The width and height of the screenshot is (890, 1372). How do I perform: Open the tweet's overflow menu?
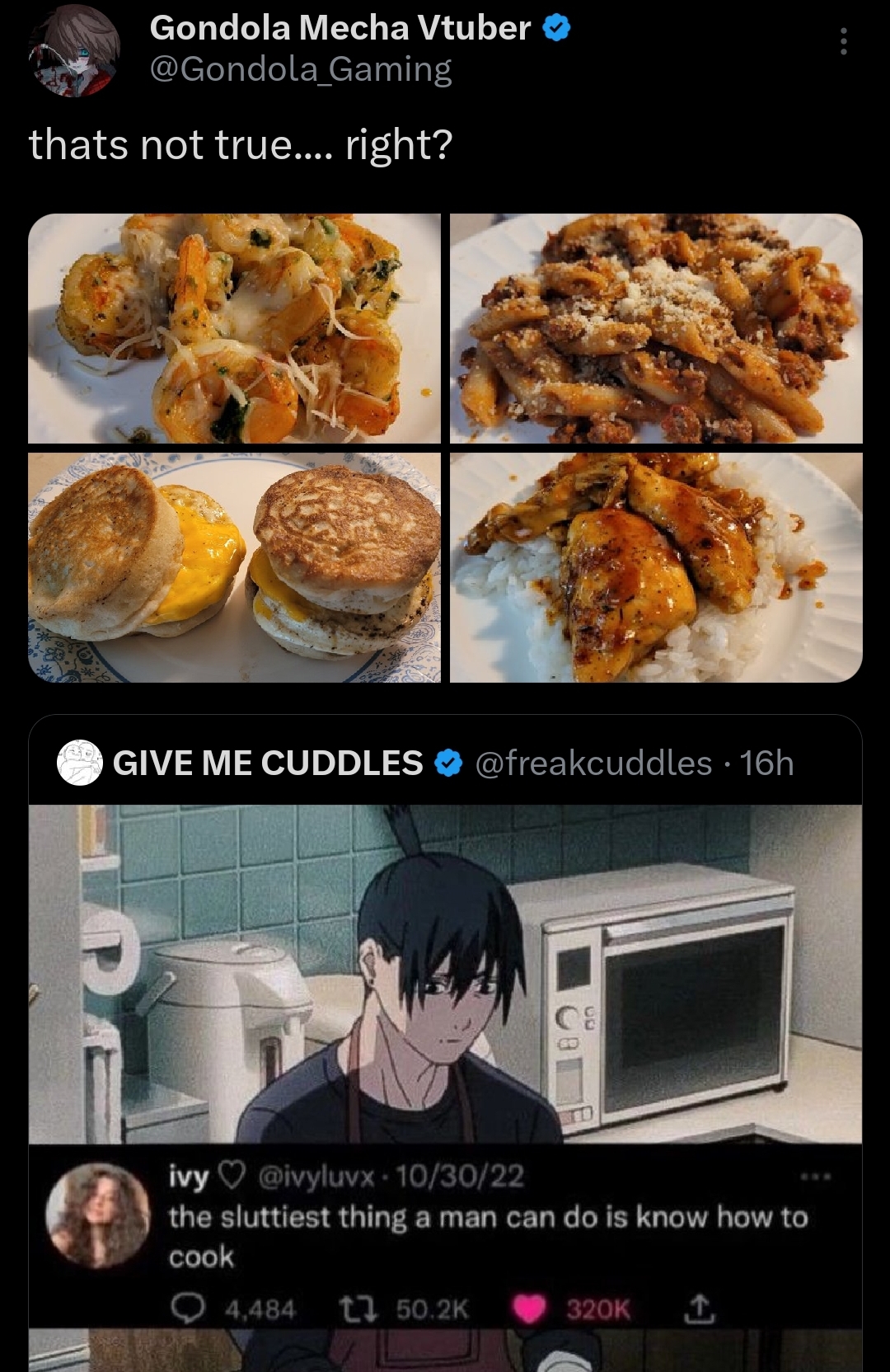(x=842, y=41)
